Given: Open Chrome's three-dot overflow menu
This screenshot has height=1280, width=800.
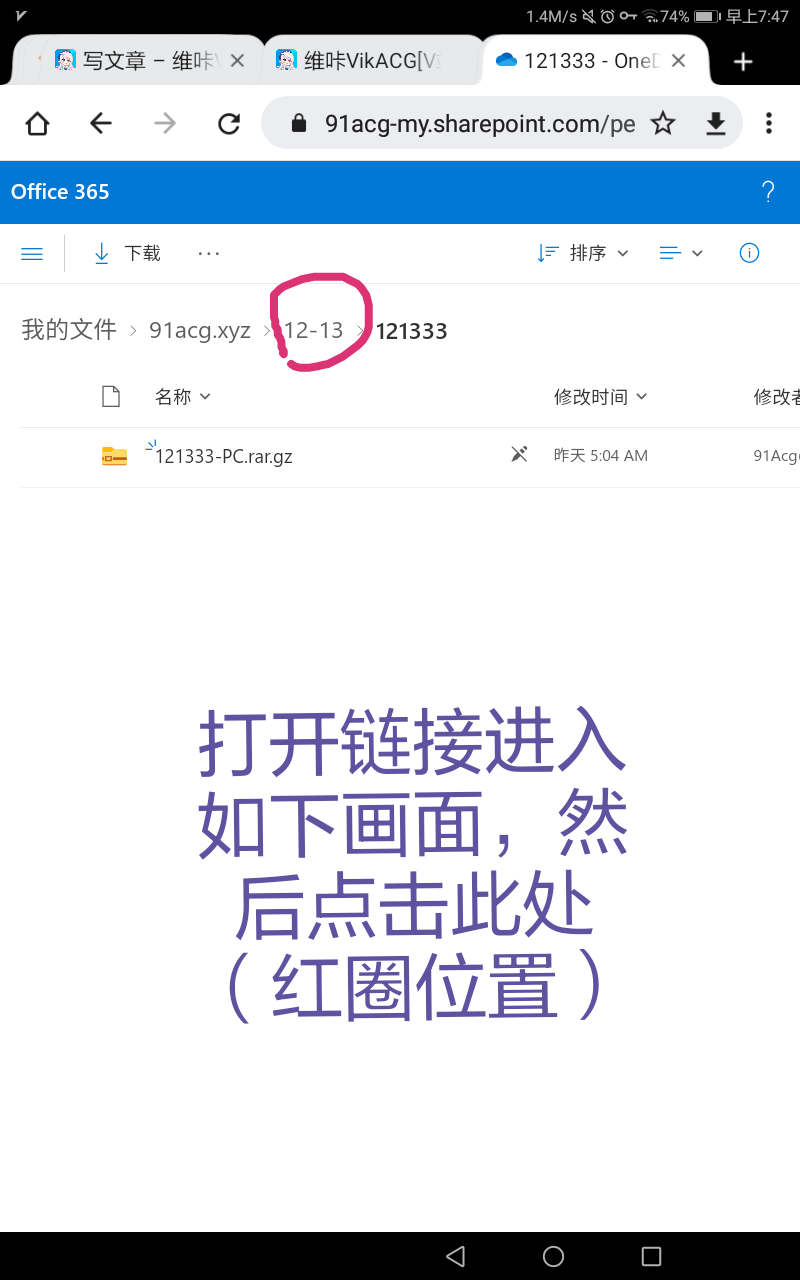Looking at the screenshot, I should pyautogui.click(x=769, y=123).
